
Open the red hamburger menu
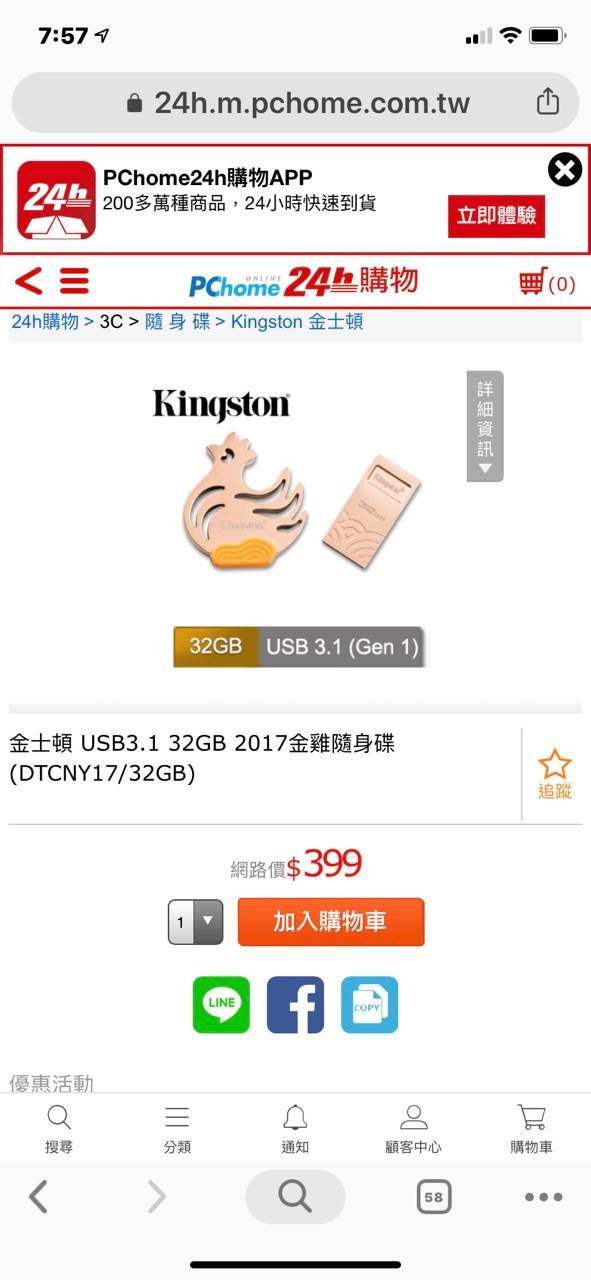(74, 282)
